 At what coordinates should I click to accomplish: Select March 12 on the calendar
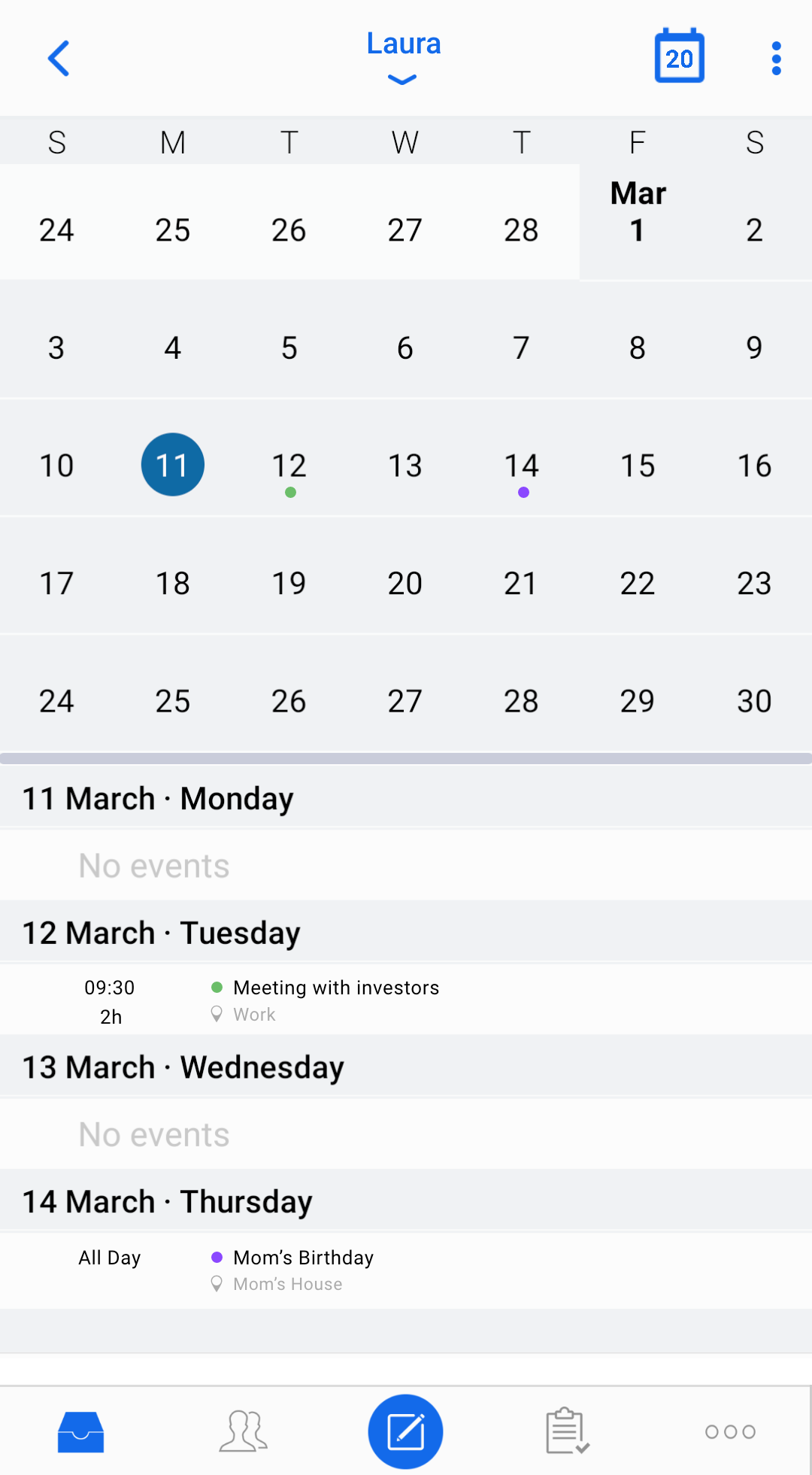point(289,466)
